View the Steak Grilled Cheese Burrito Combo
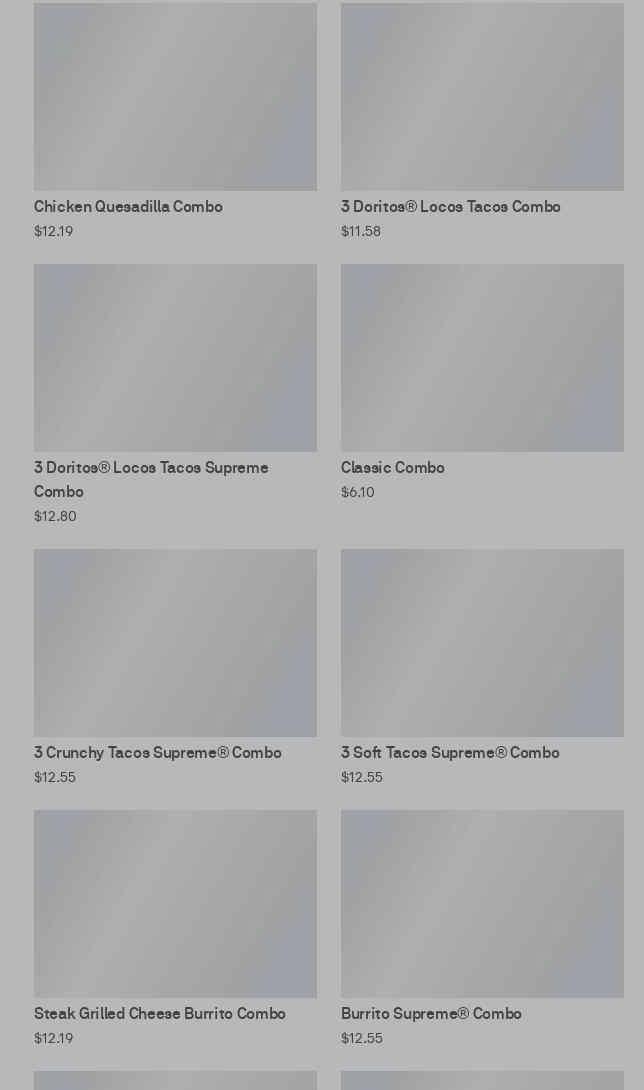The width and height of the screenshot is (644, 1090). (175, 904)
